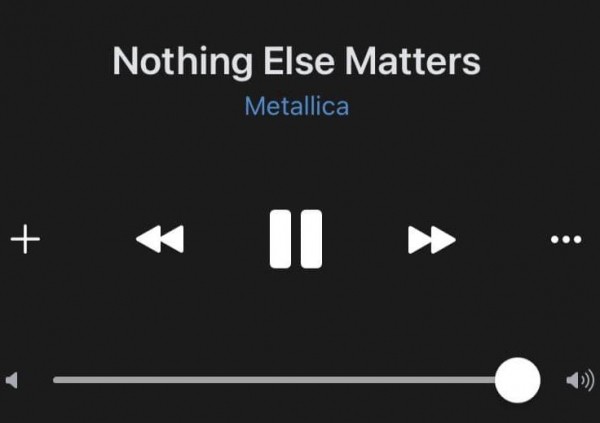Open the Metallica artist link
The height and width of the screenshot is (423, 600).
296,106
